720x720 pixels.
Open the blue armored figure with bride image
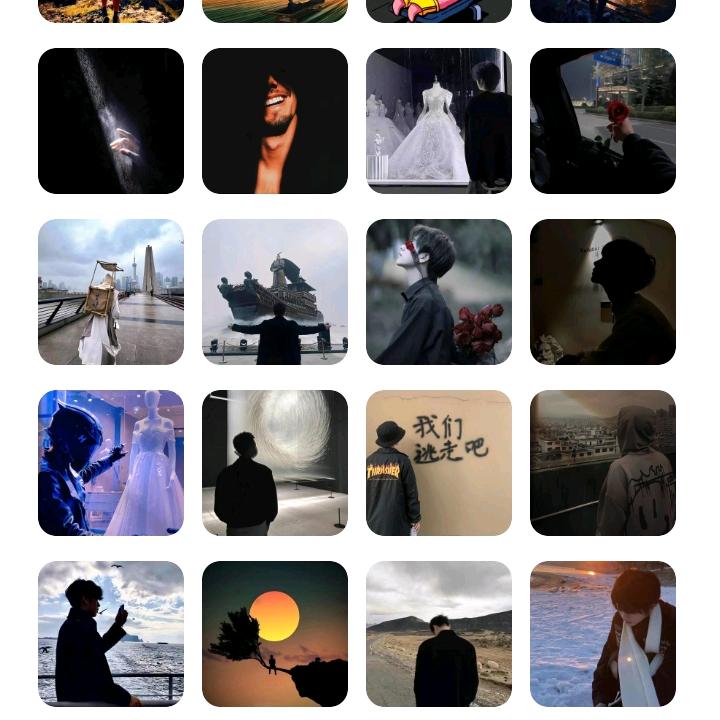pos(111,463)
